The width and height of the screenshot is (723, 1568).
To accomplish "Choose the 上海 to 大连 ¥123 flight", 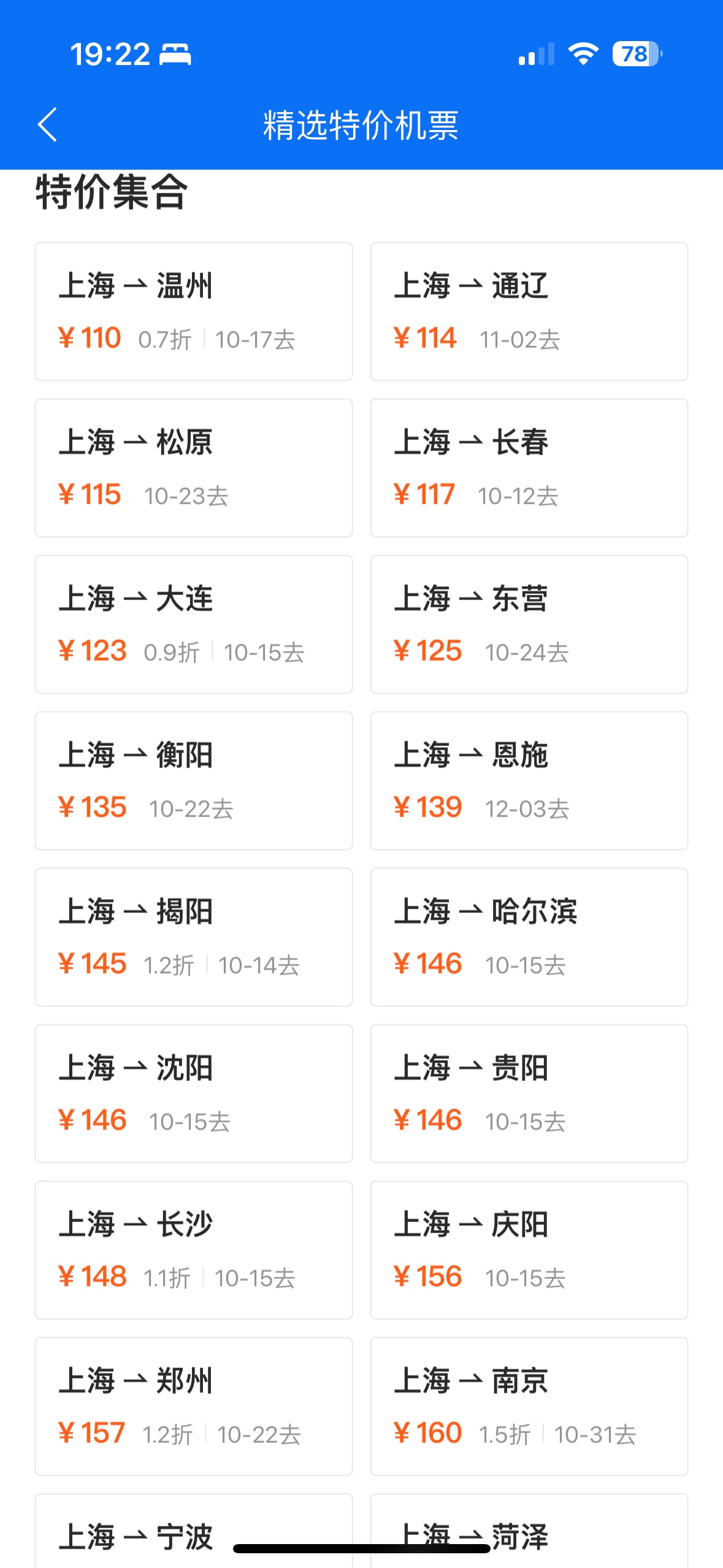I will click(x=194, y=625).
